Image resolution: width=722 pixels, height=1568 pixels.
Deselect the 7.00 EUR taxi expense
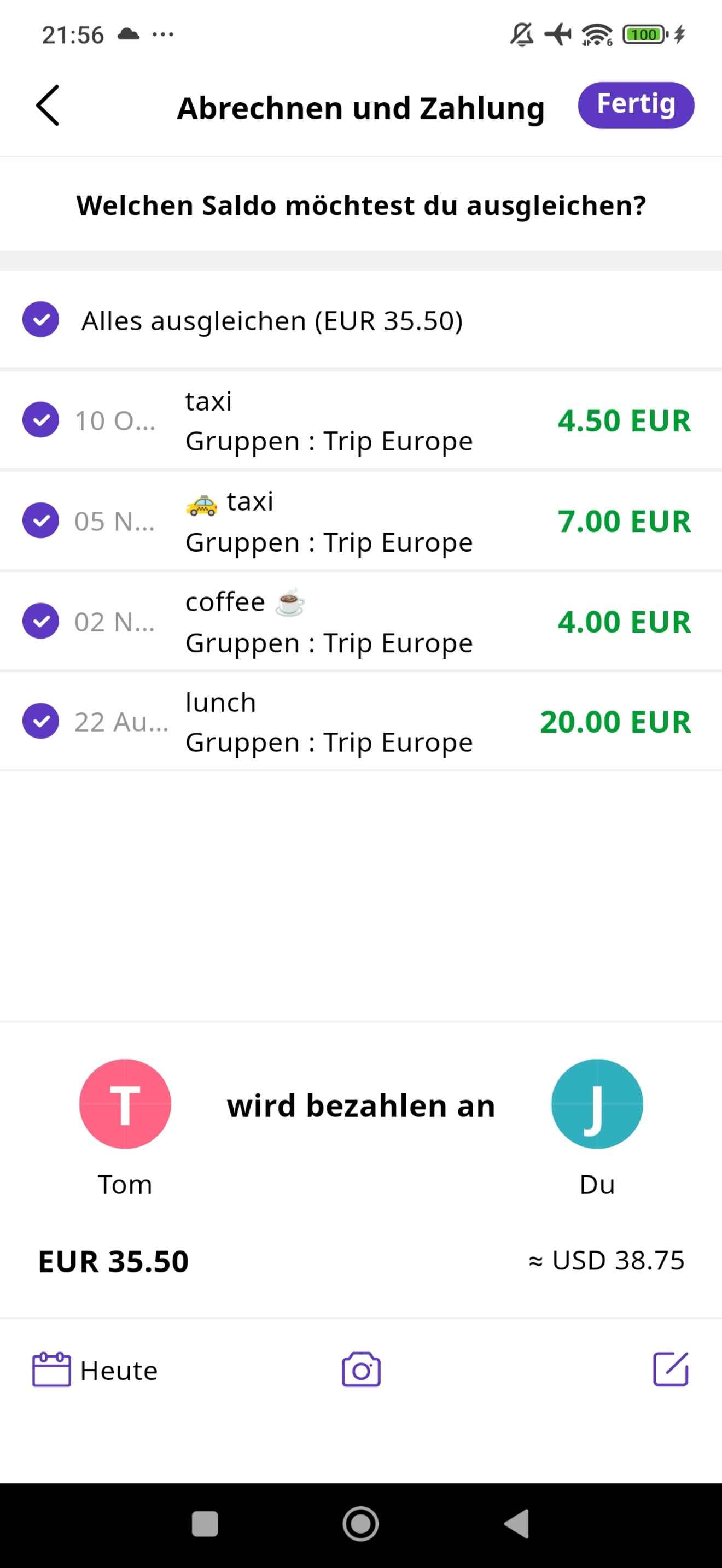41,520
